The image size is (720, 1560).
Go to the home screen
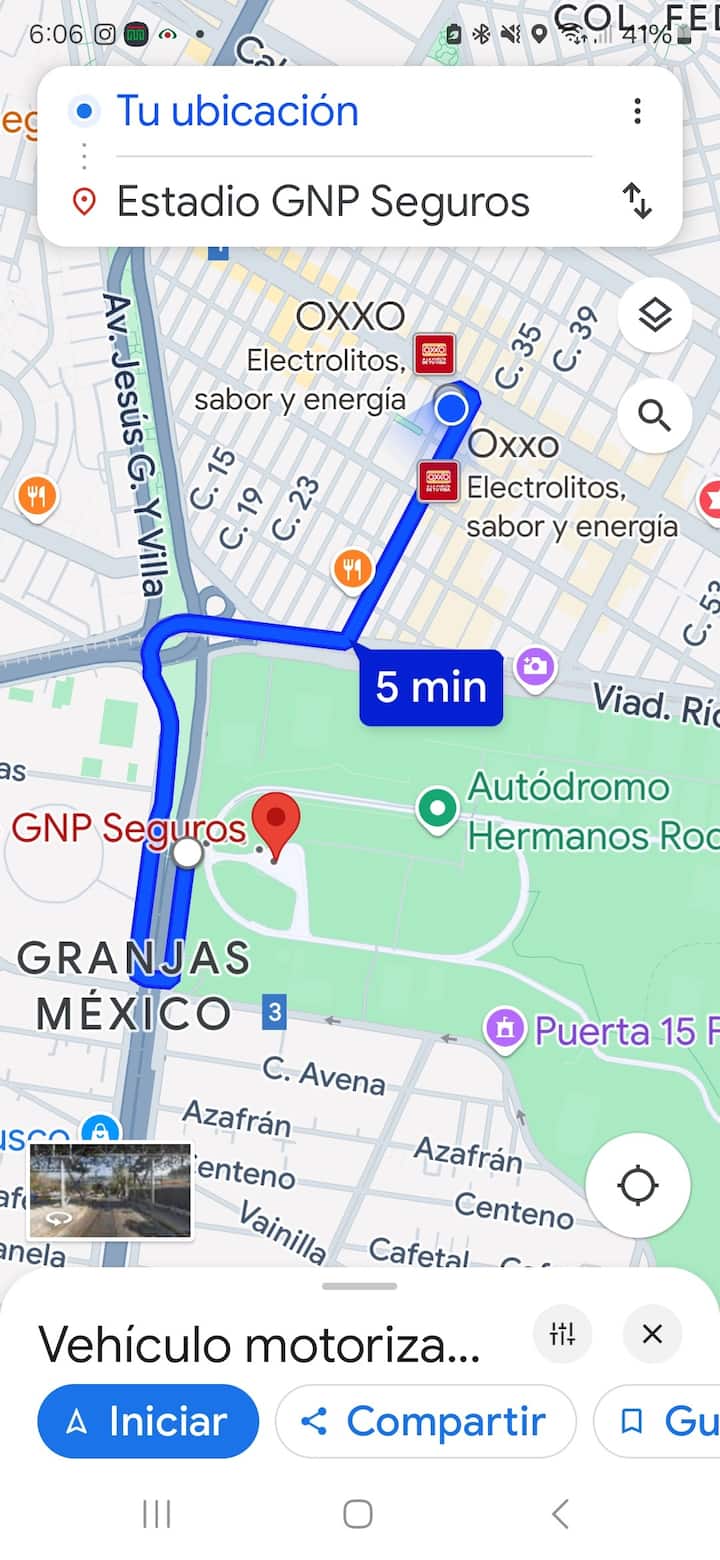tap(358, 1513)
